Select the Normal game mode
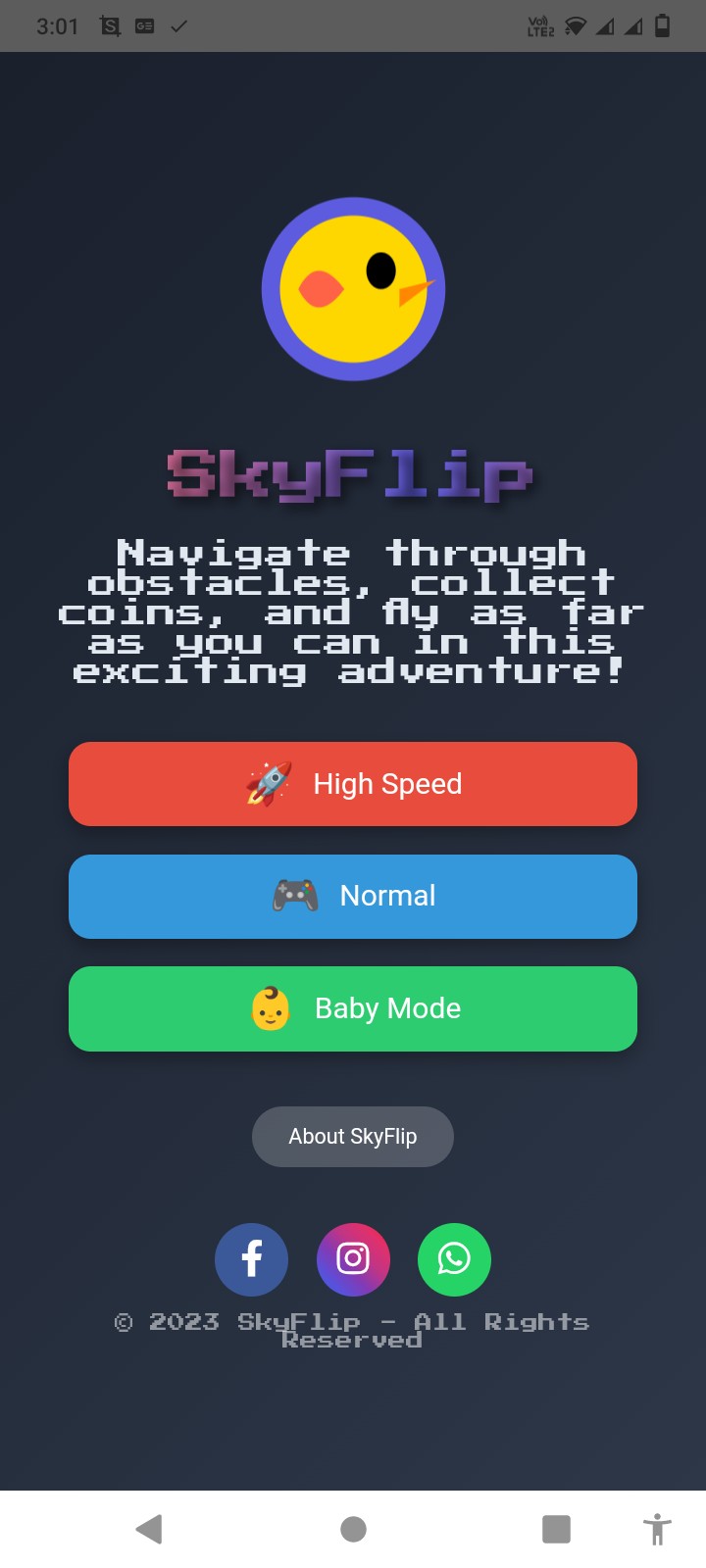Viewport: 706px width, 1568px height. point(353,896)
